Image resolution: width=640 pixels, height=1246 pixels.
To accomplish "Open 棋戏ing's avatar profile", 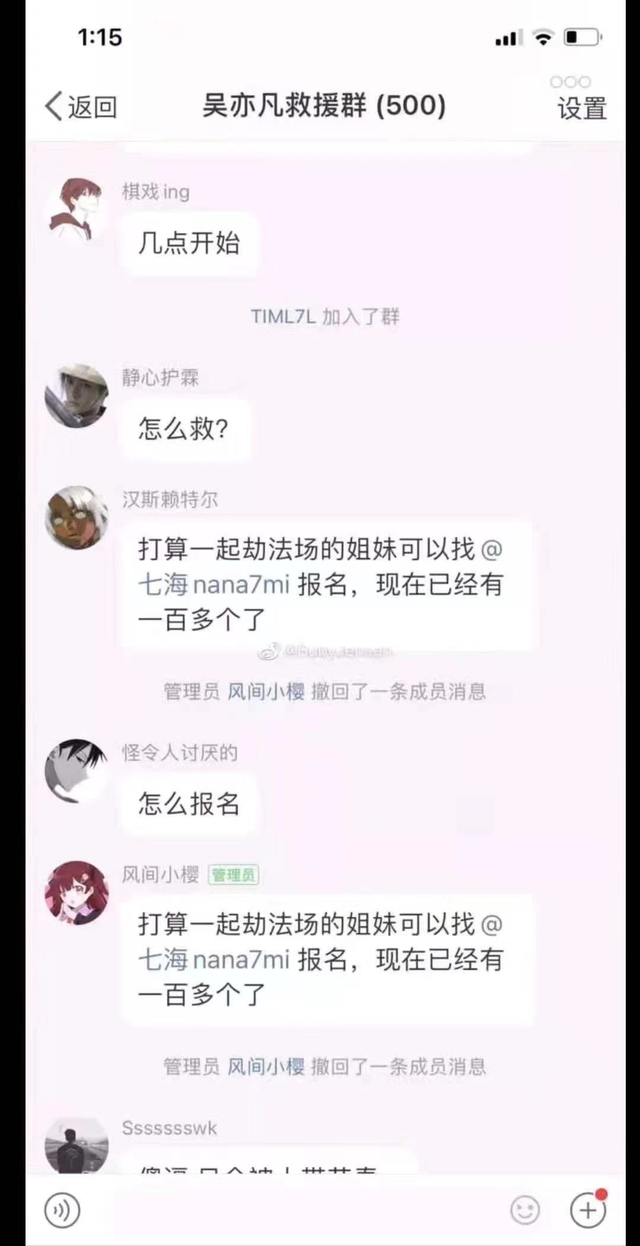I will (x=76, y=209).
